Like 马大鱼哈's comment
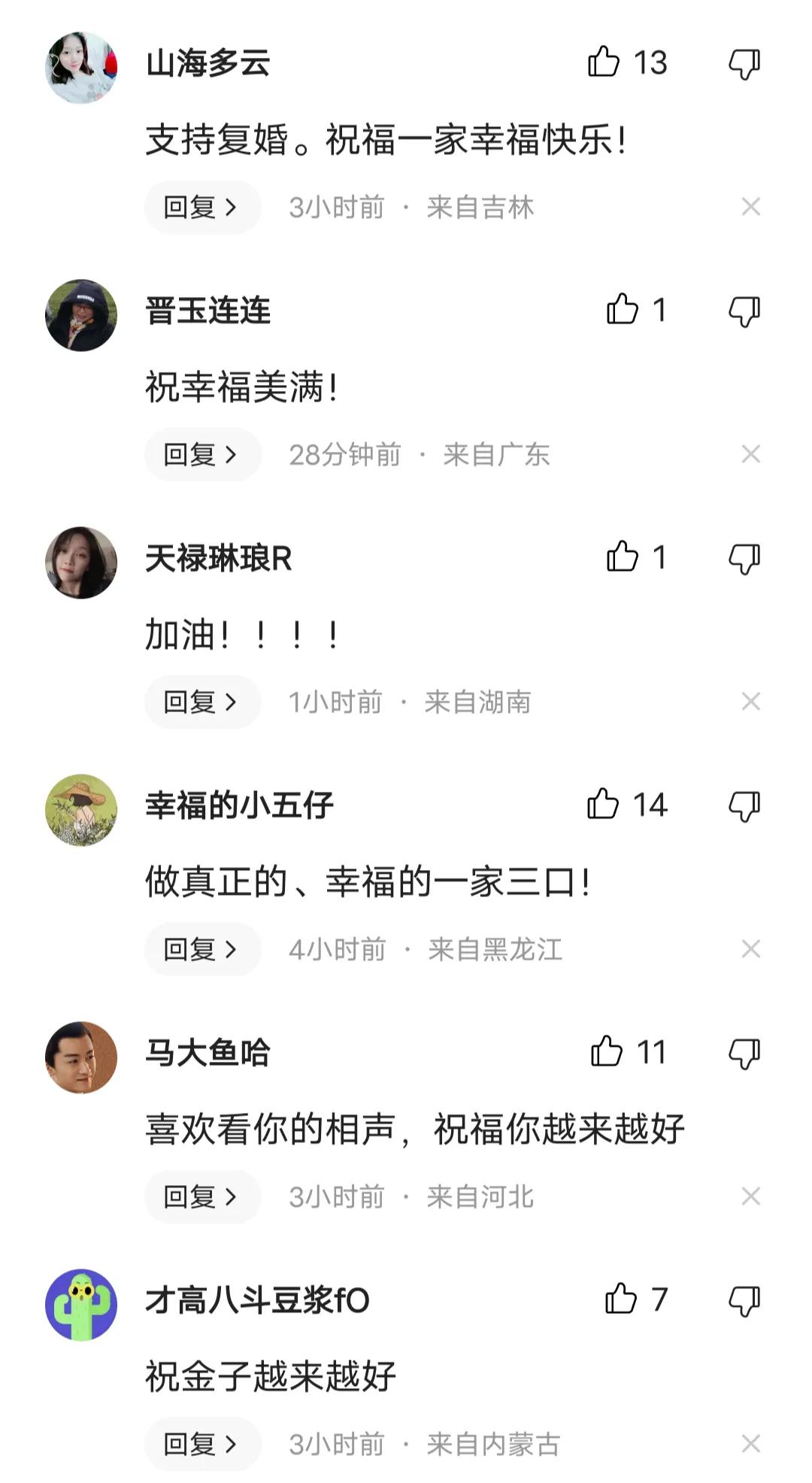 (607, 1052)
